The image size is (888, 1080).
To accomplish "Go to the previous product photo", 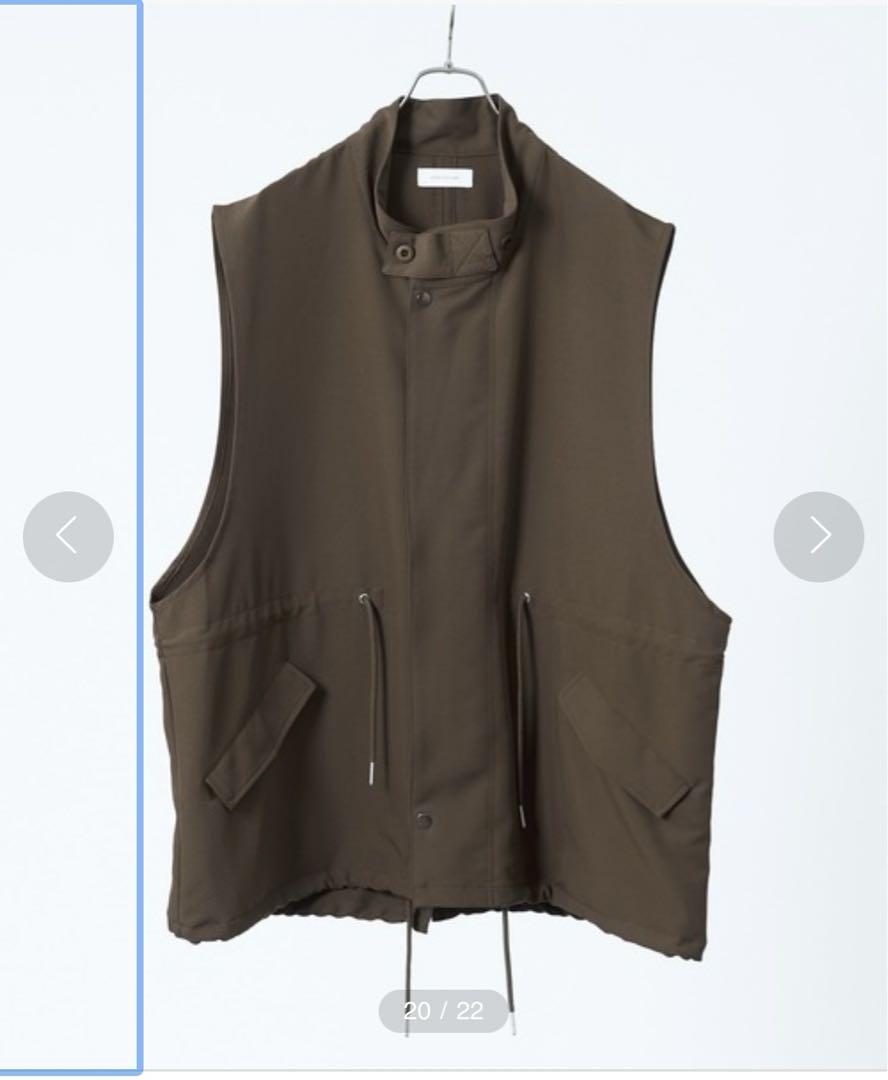I will [68, 537].
